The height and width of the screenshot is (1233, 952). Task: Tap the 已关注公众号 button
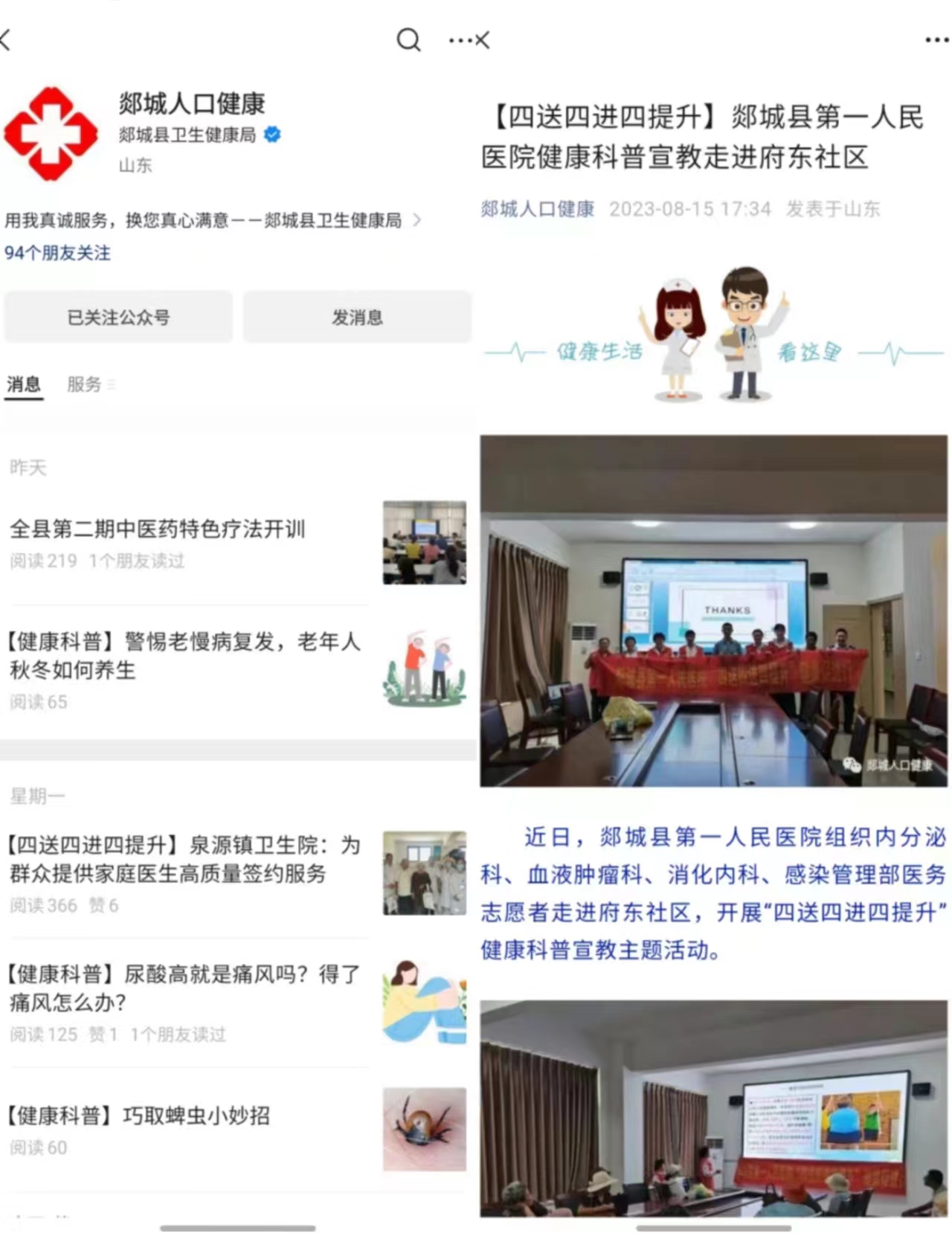[119, 318]
